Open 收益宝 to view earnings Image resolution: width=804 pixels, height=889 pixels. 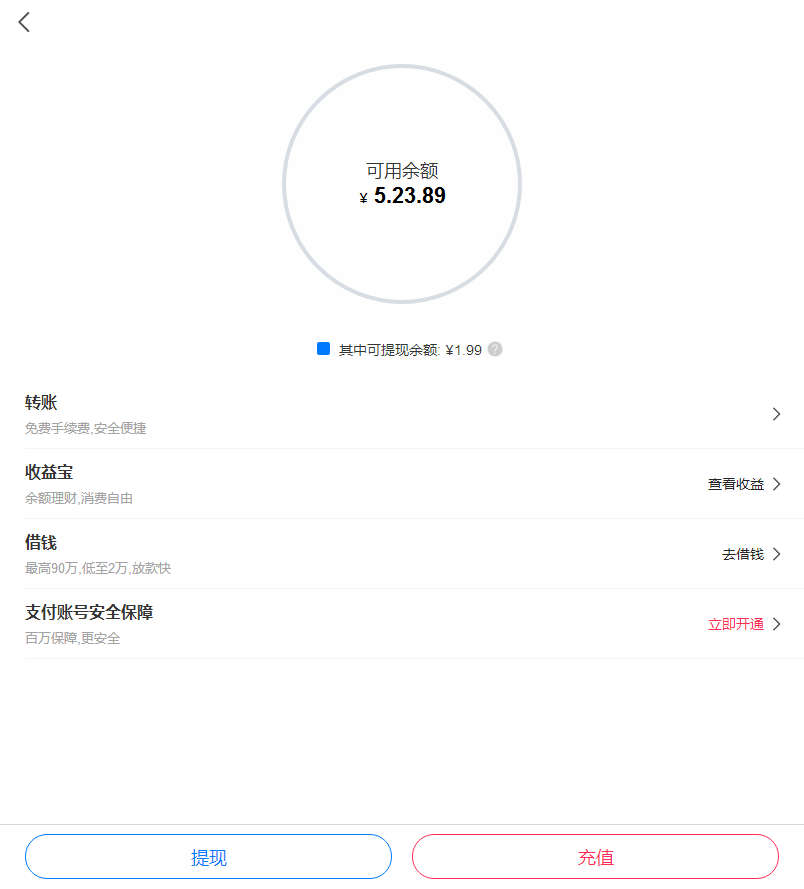(401, 484)
